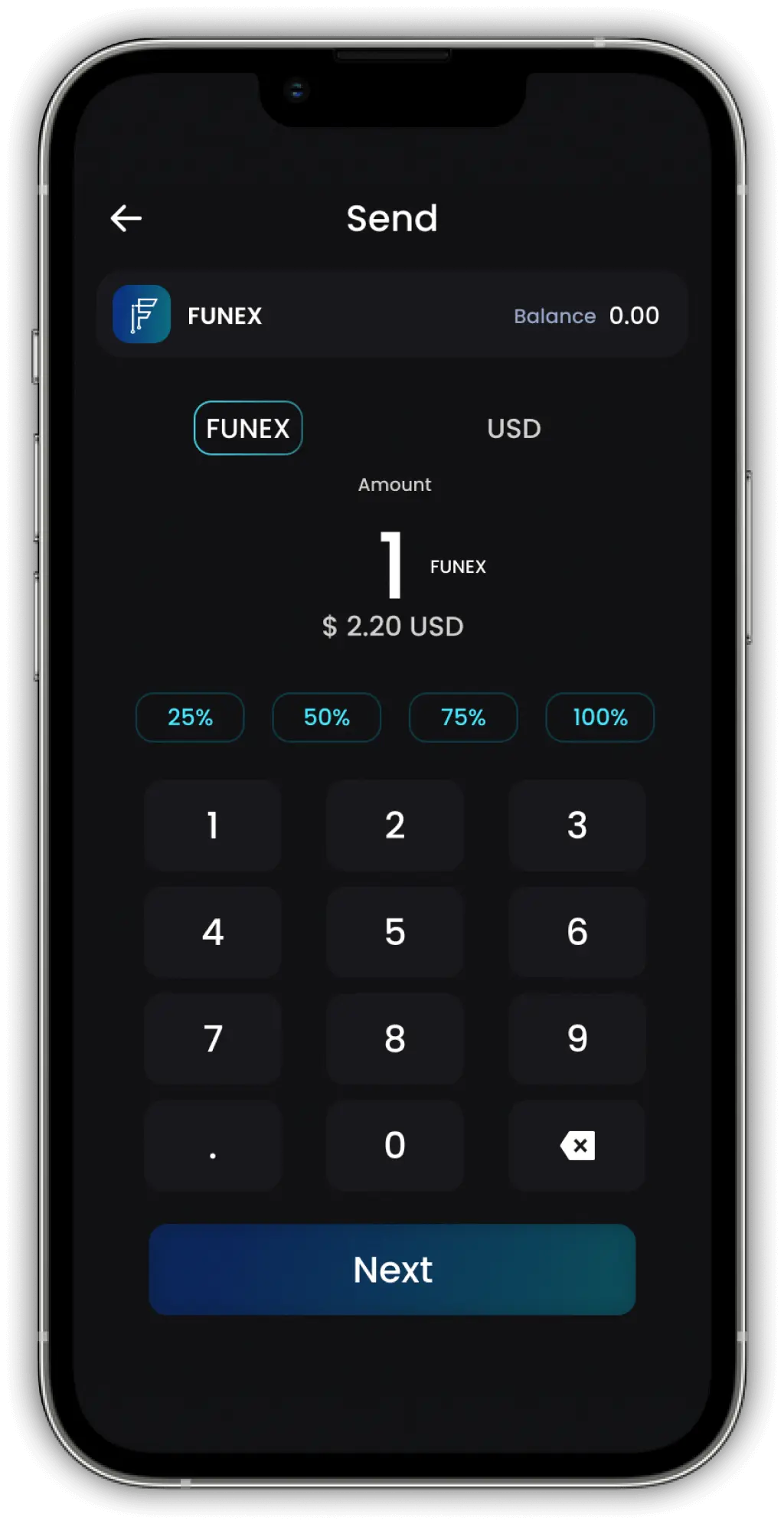Pick 75% of the balance

463,718
